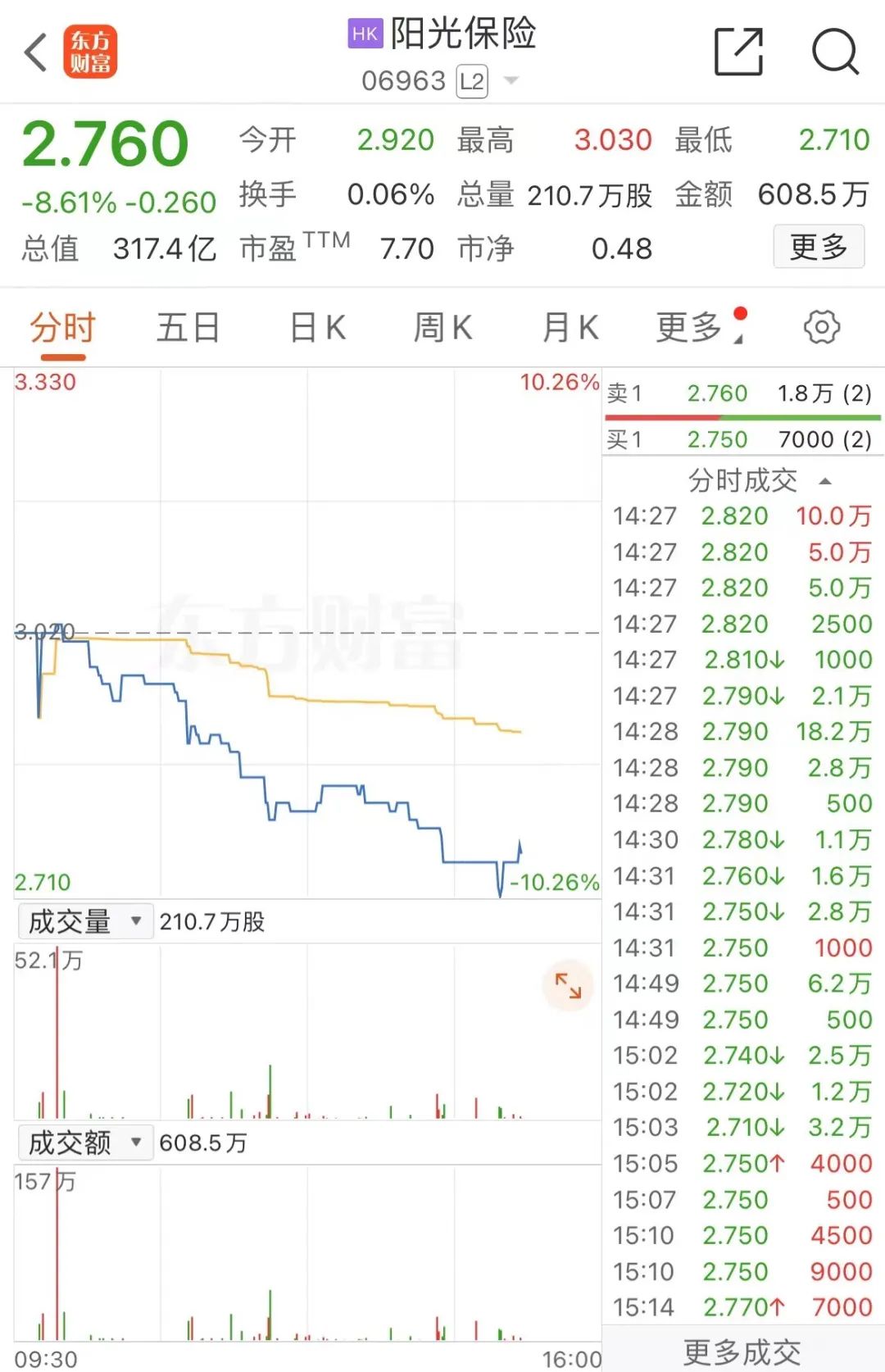Open 更多成交 to view more trades
The width and height of the screenshot is (885, 1372).
[742, 1351]
